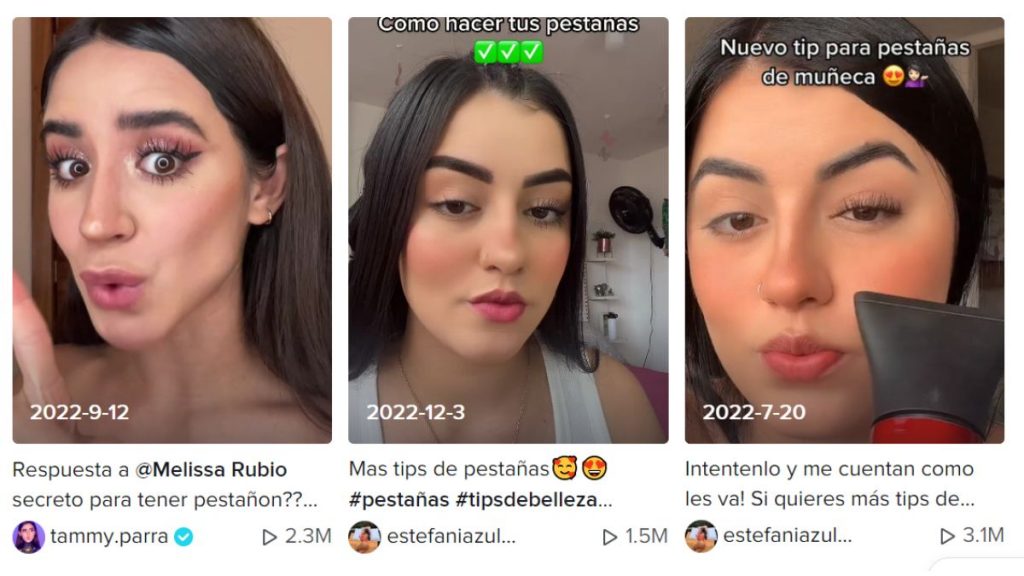Screen dimensions: 1024x576
Task: Open the video dated 2022-7-20
Action: pyautogui.click(x=844, y=230)
